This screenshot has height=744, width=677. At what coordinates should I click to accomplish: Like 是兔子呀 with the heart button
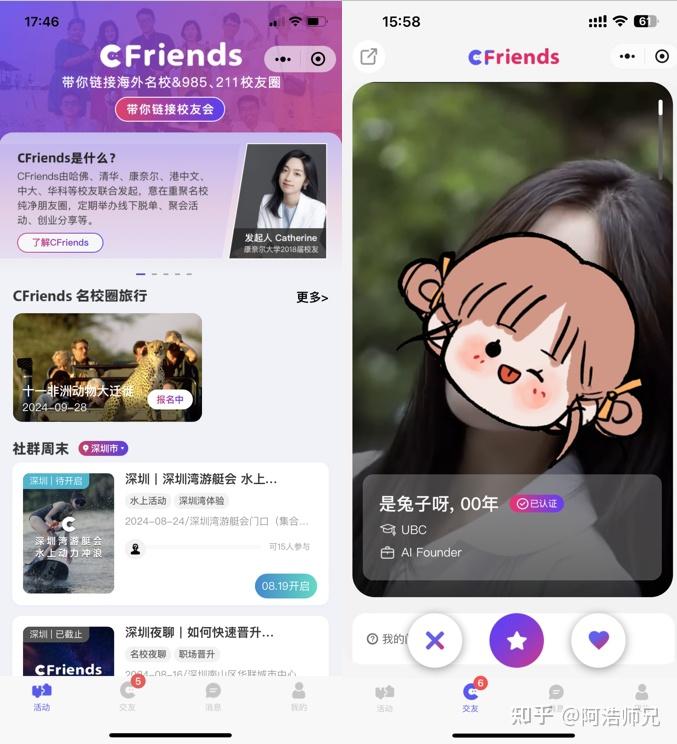[x=598, y=640]
